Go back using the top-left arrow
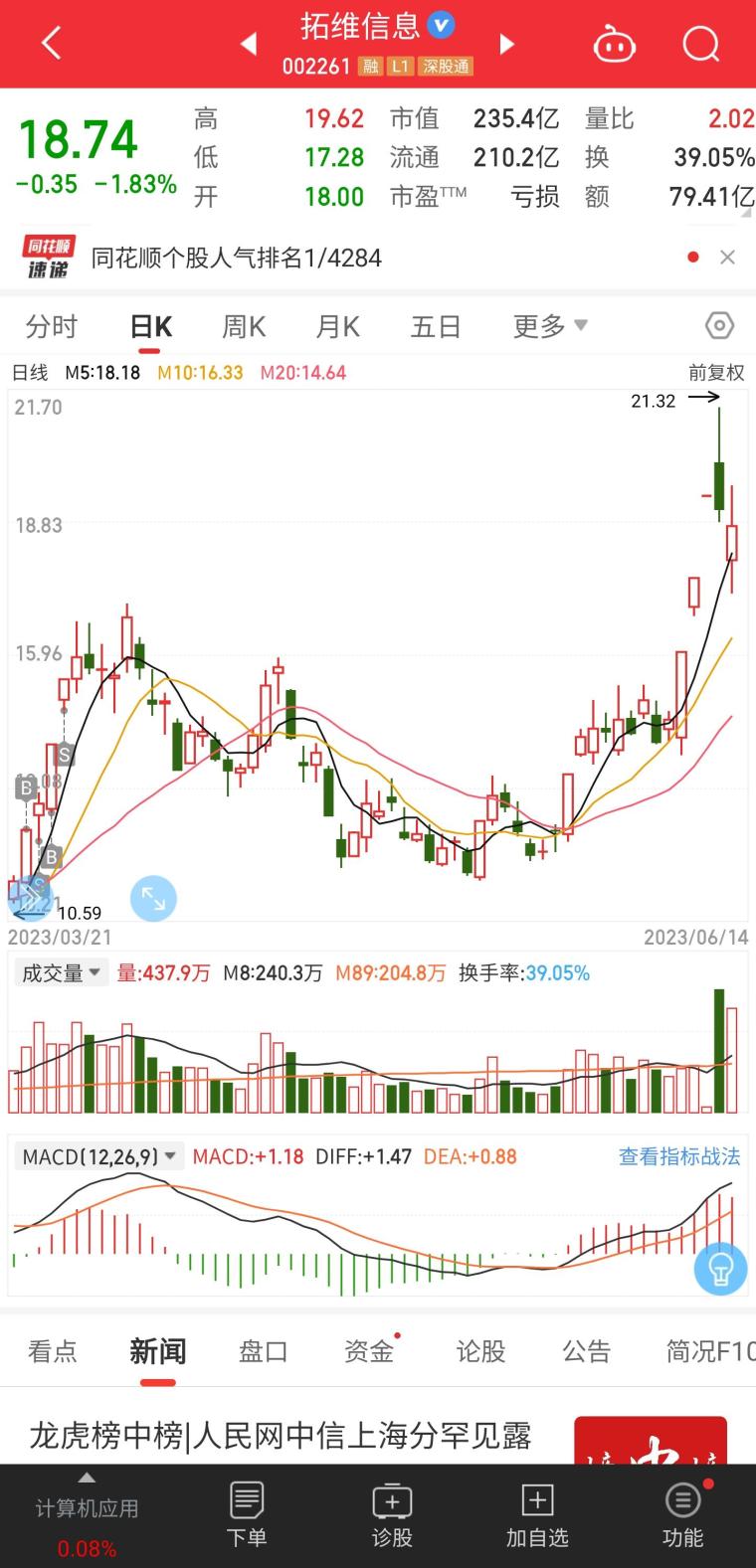 pos(52,43)
